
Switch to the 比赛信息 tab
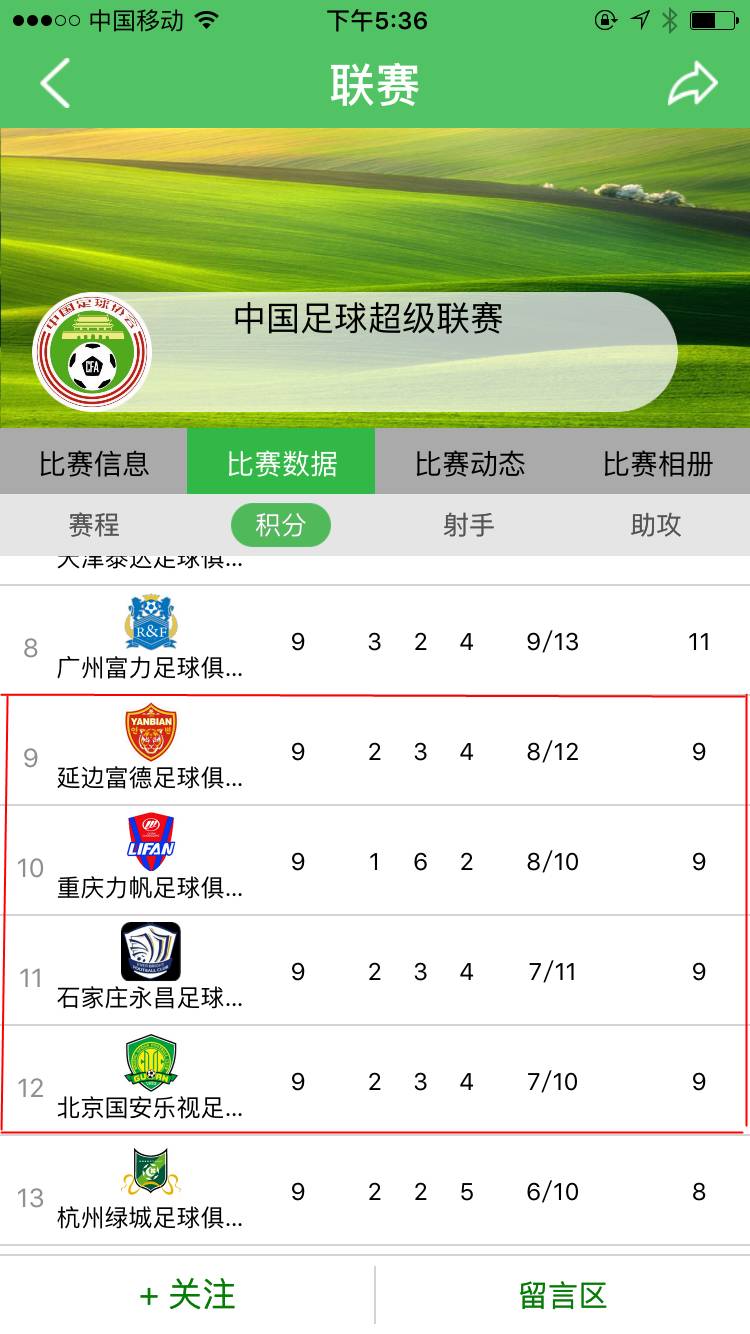pos(92,462)
